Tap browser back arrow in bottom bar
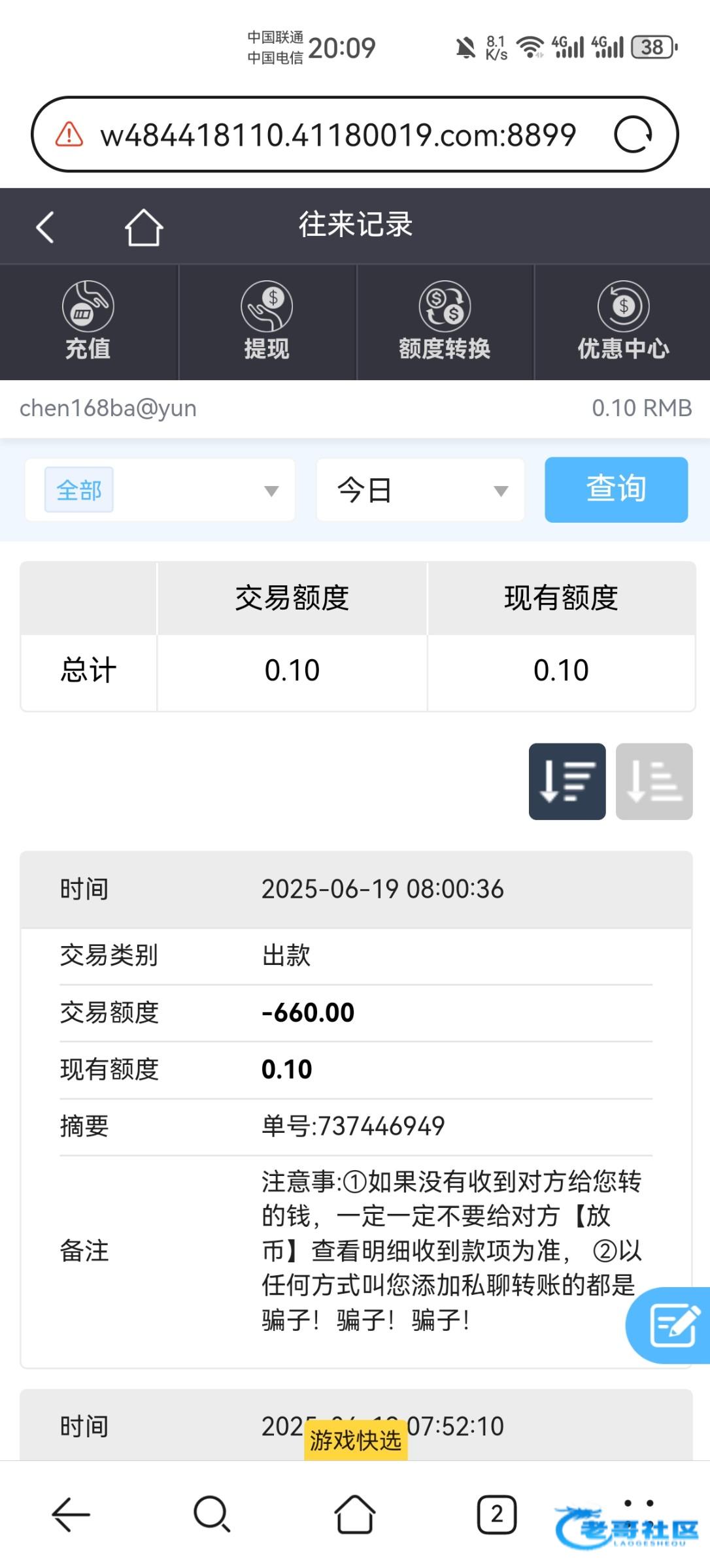 point(71,1514)
